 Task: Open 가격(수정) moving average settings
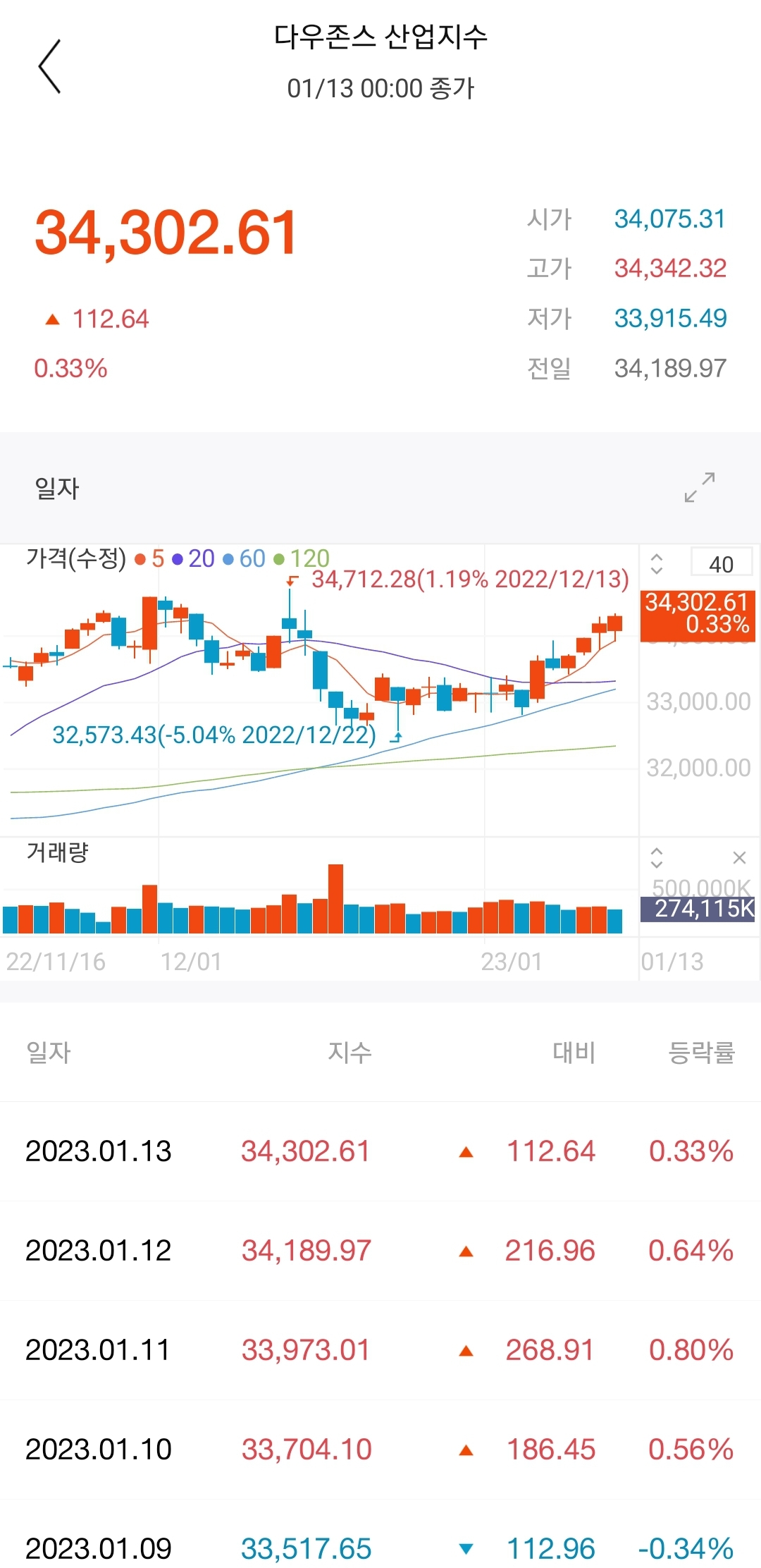tap(178, 558)
